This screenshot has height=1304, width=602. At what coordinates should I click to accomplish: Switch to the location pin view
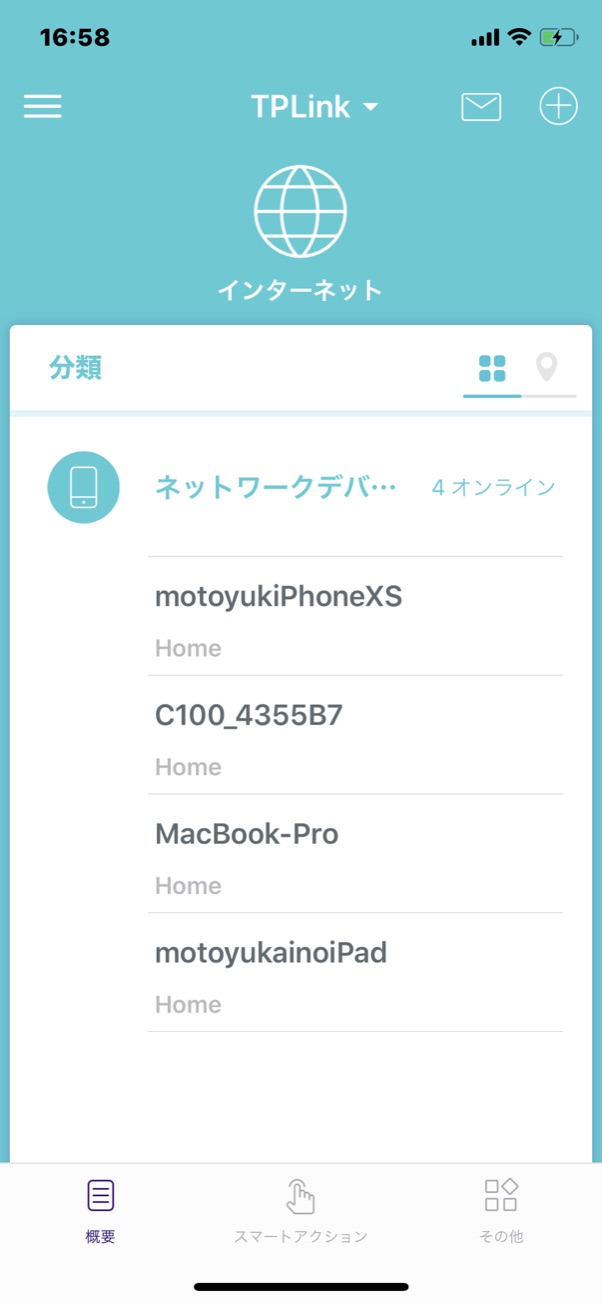pos(546,368)
